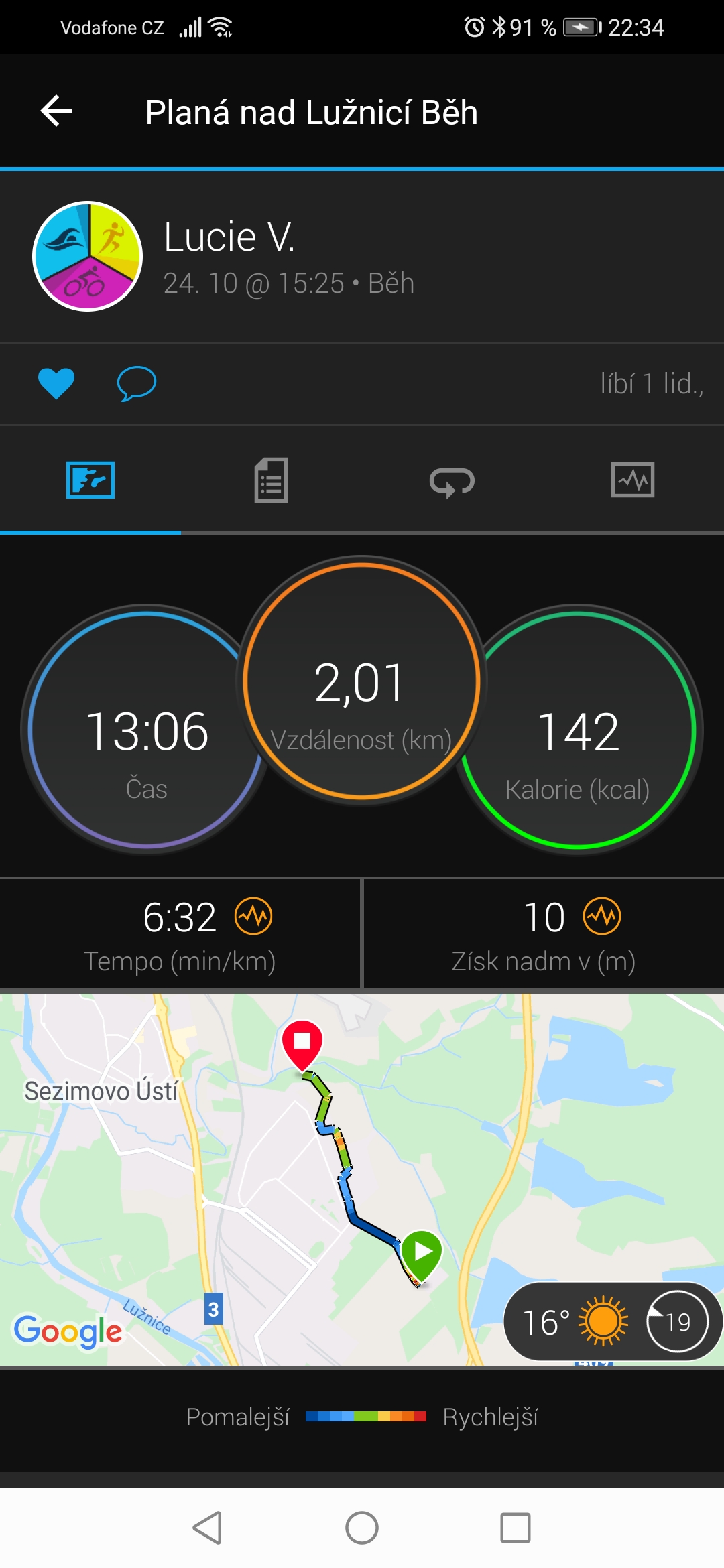
Task: Switch to the laps tab
Action: (452, 481)
